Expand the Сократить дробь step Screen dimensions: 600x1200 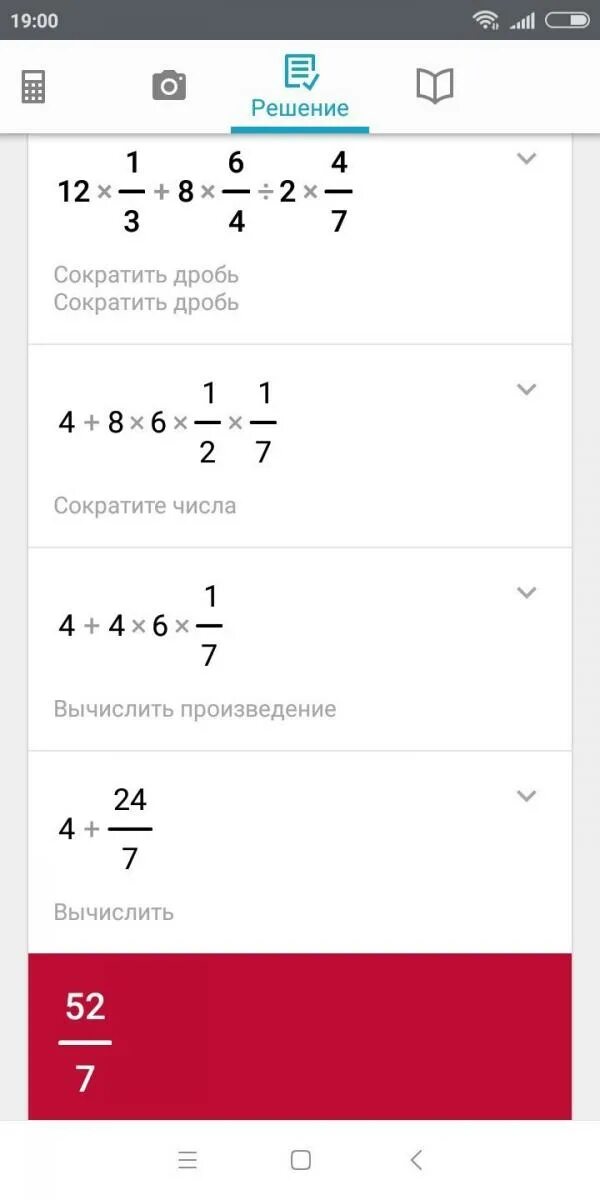[x=526, y=159]
